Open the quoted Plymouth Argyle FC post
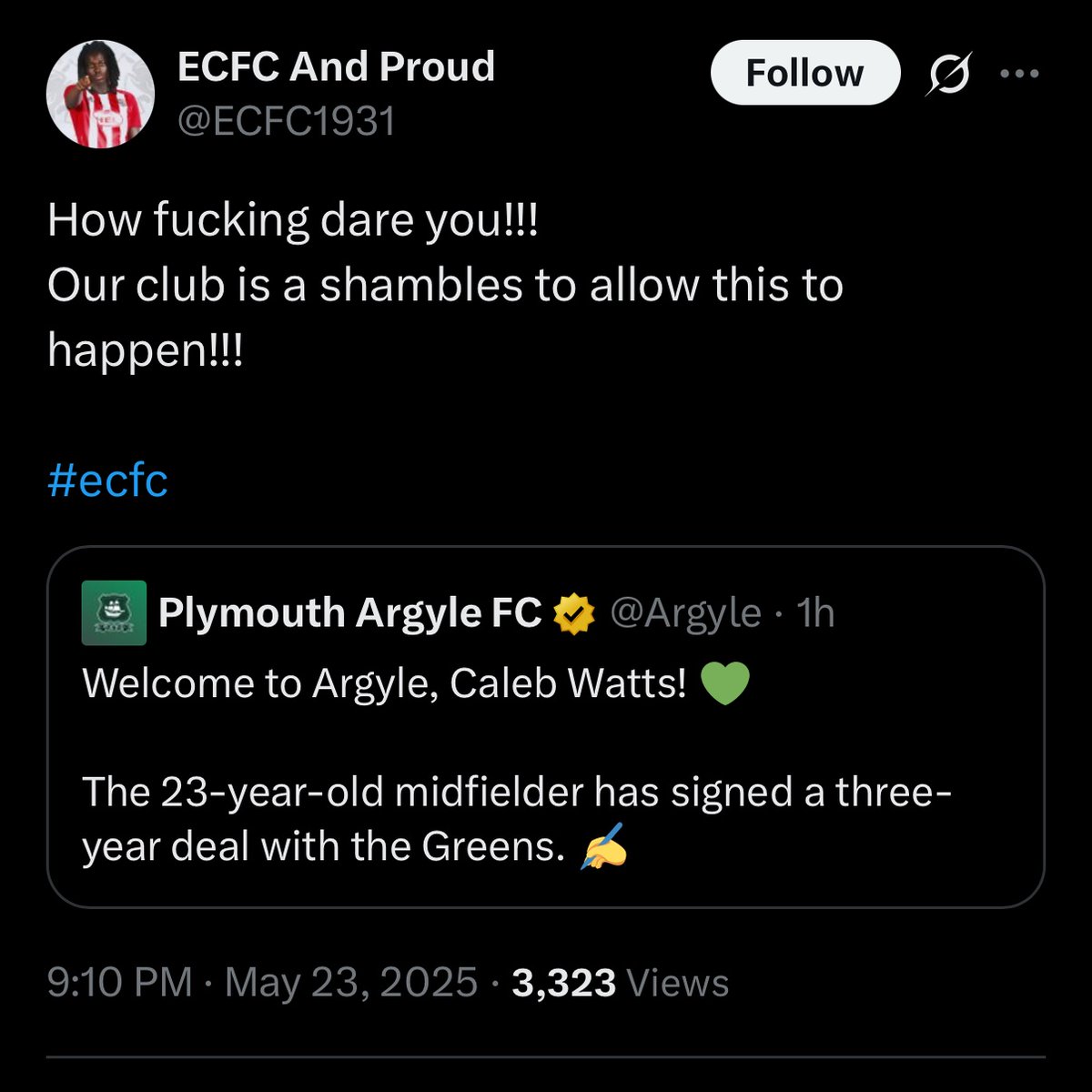Screen dimensions: 1092x1092 click(x=545, y=726)
